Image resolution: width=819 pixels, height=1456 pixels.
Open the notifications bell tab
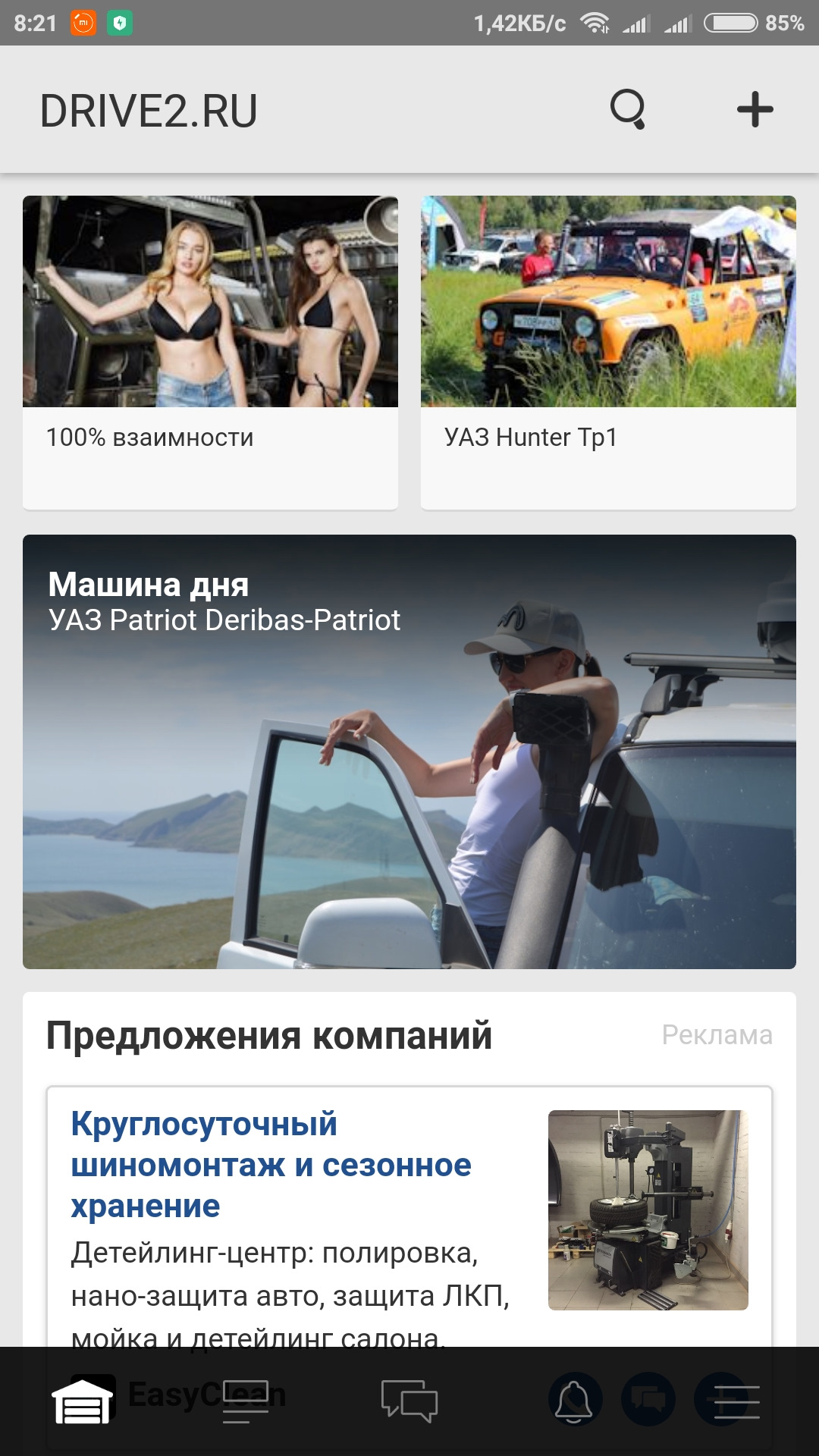click(574, 1401)
